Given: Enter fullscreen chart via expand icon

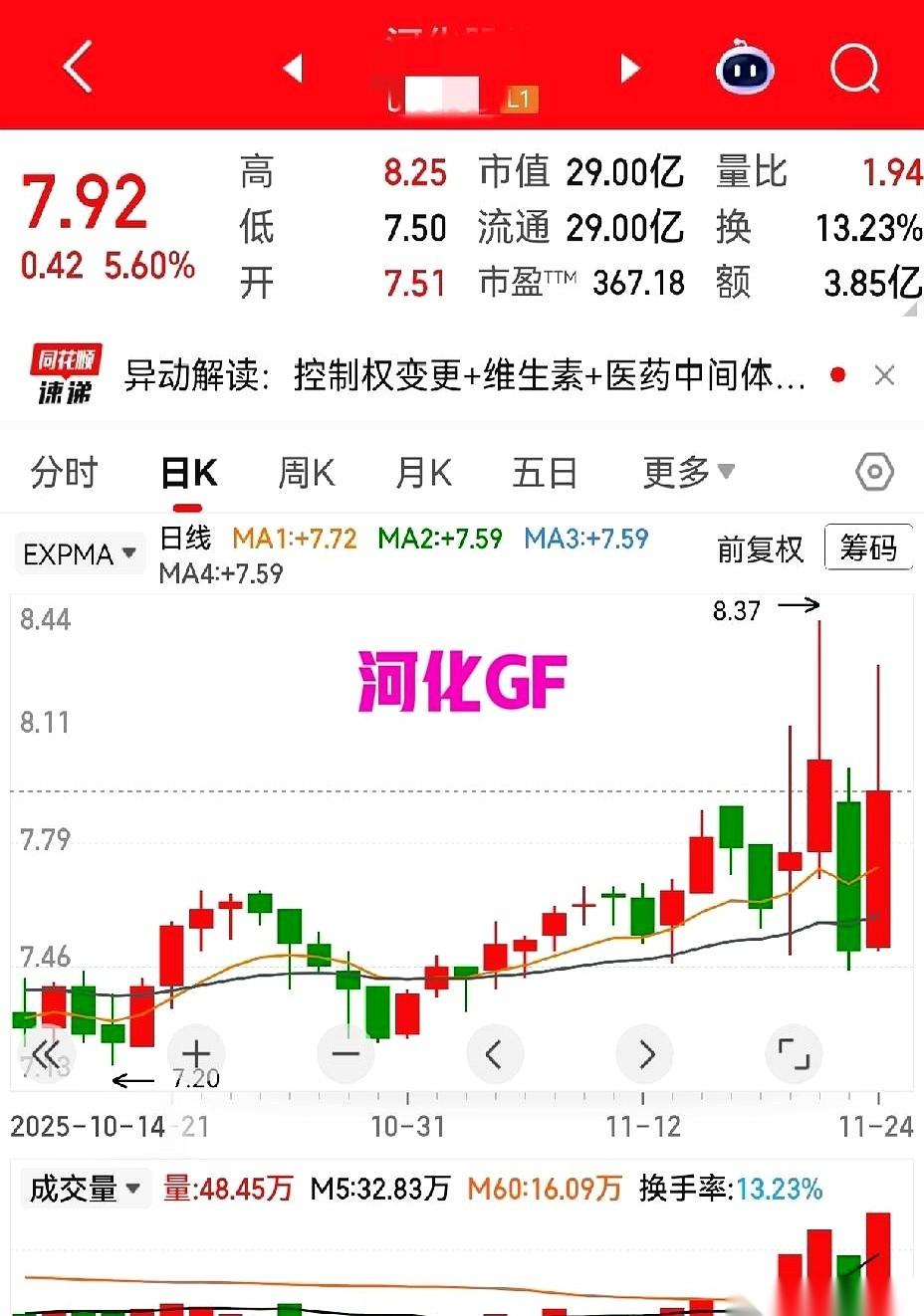Looking at the screenshot, I should click(794, 1053).
